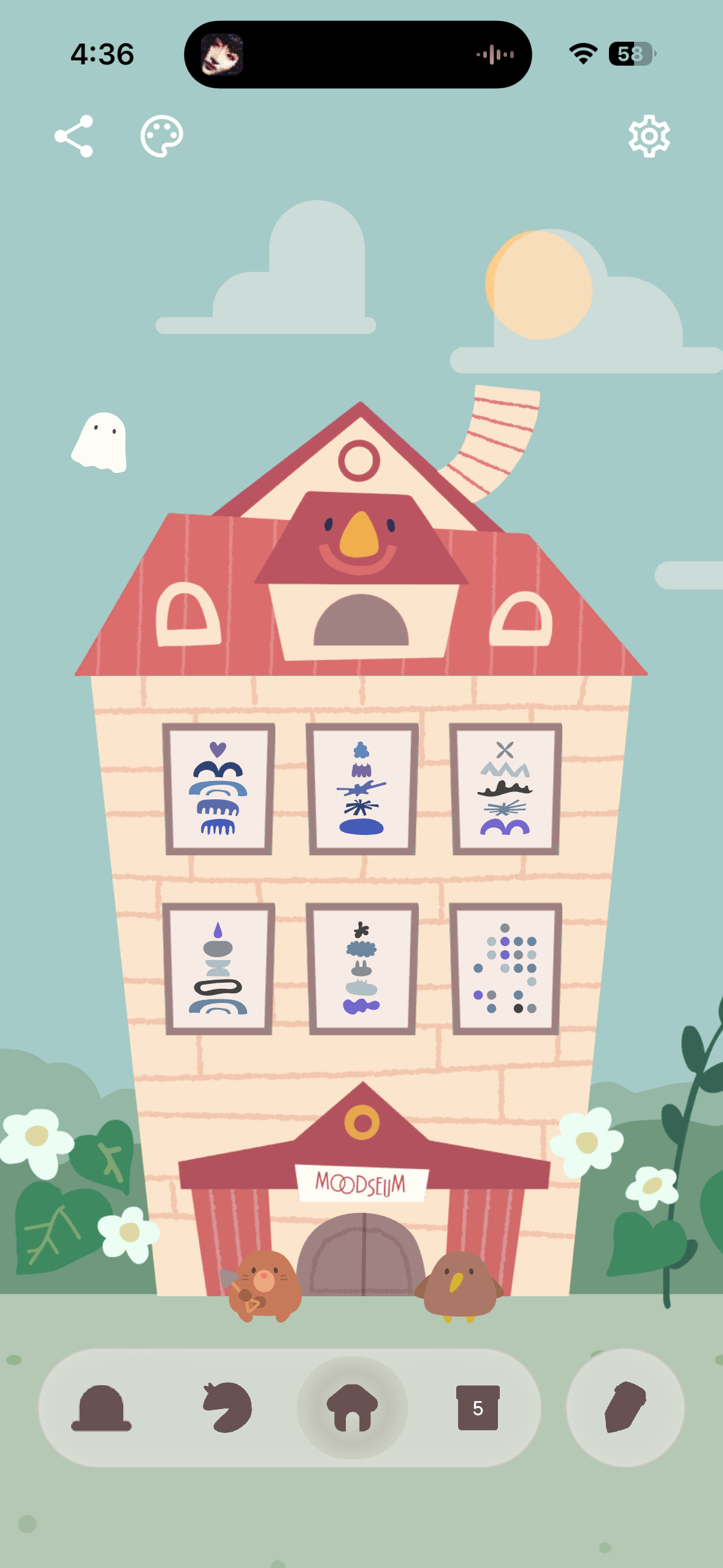Open the framed artwork with the X on top
Image resolution: width=723 pixels, height=1568 pixels.
(505, 789)
